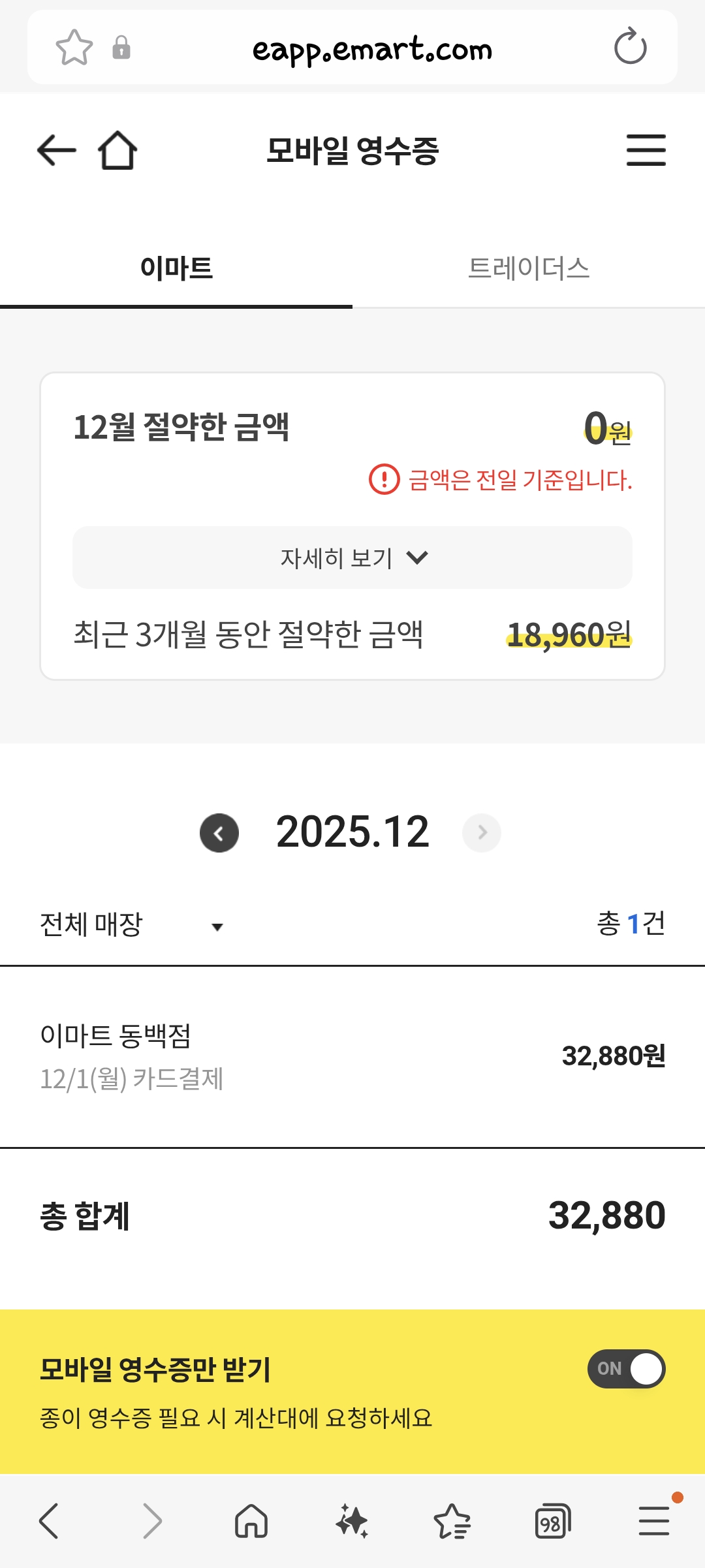This screenshot has width=705, height=1568.
Task: Open the browser AI sparkle feature
Action: pos(352,1521)
